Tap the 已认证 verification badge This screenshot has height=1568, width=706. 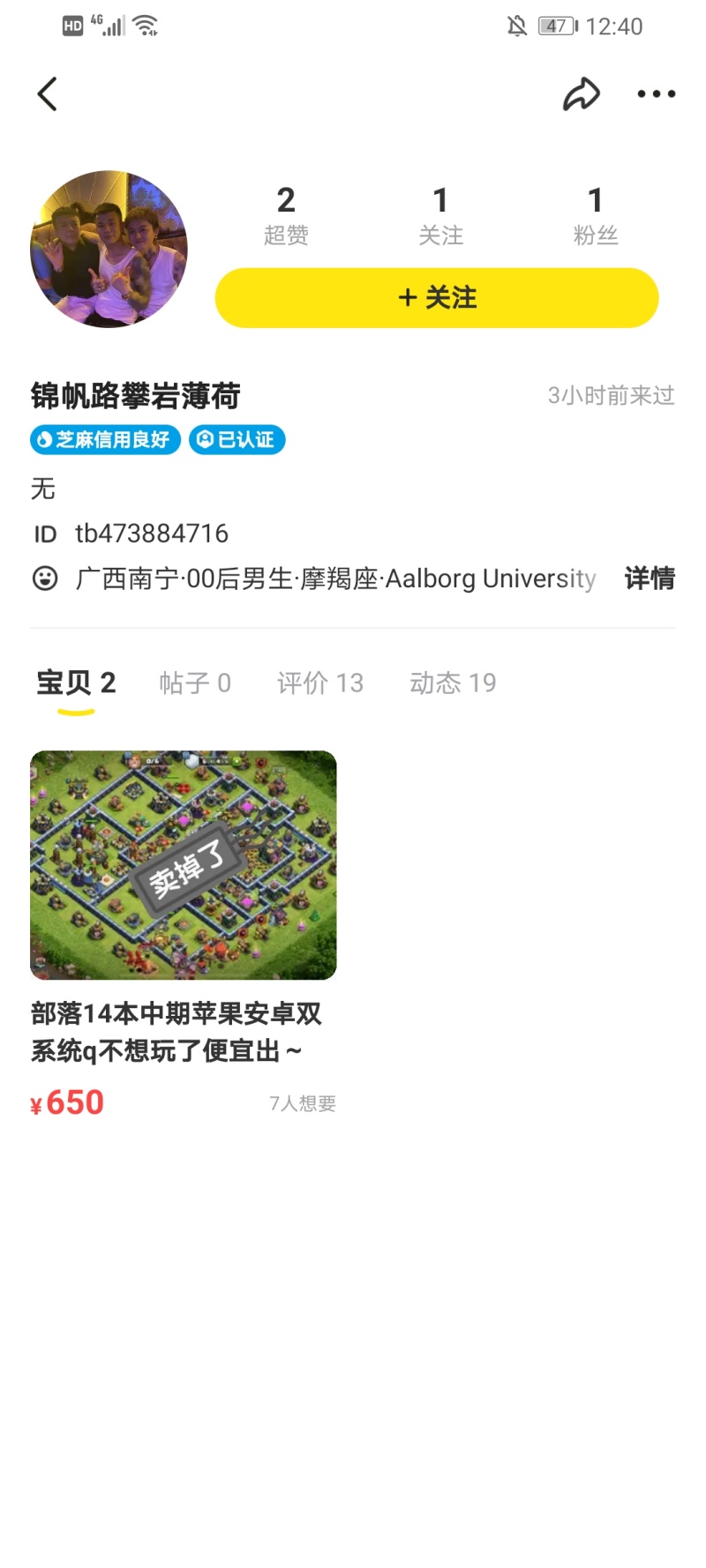236,439
